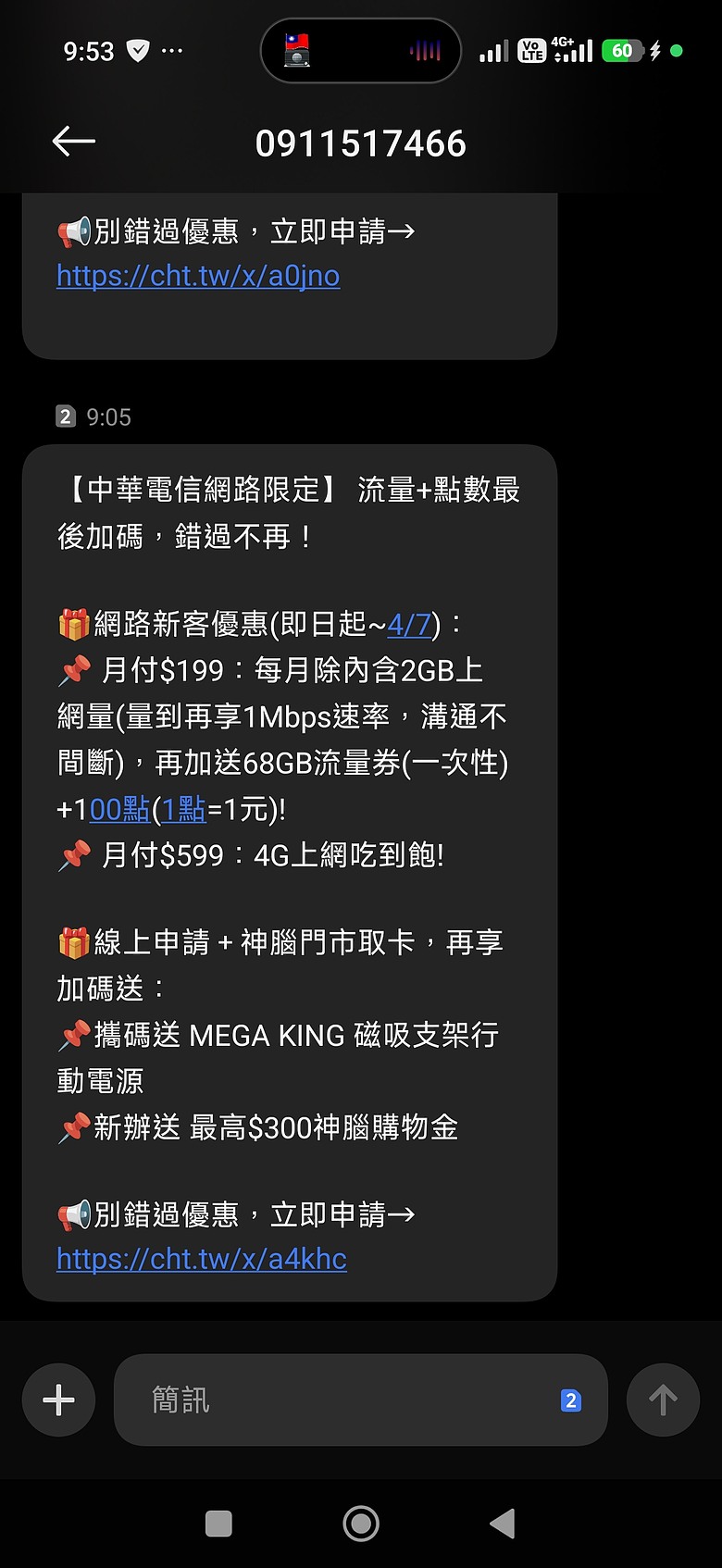The height and width of the screenshot is (1568, 722).
Task: Go to the system home screen
Action: click(361, 1523)
